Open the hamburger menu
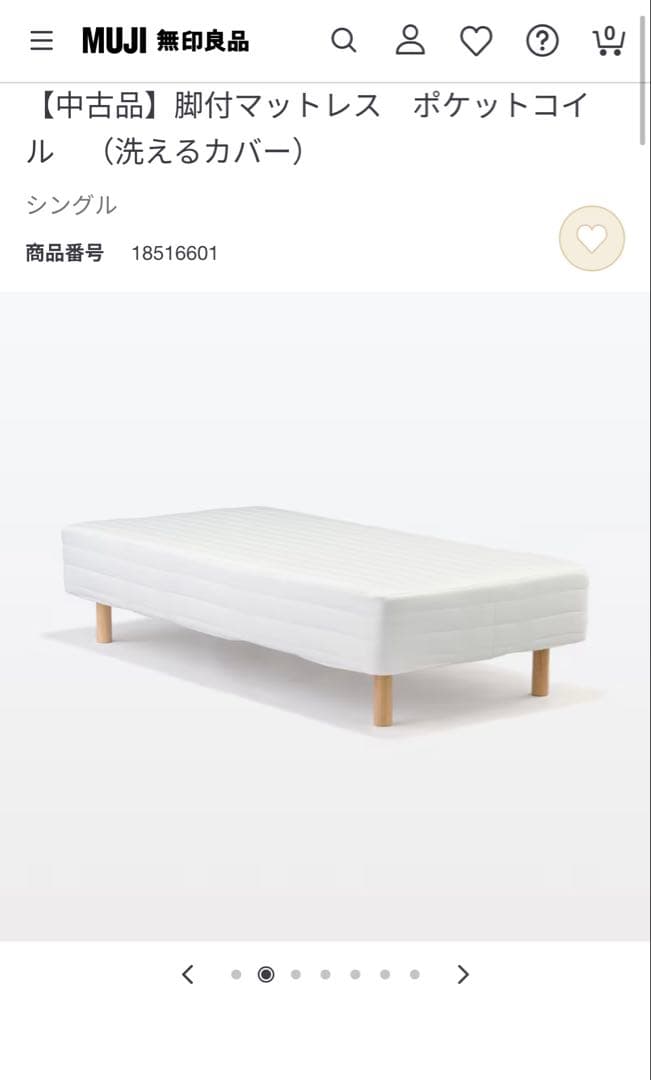651x1080 pixels. pyautogui.click(x=41, y=41)
